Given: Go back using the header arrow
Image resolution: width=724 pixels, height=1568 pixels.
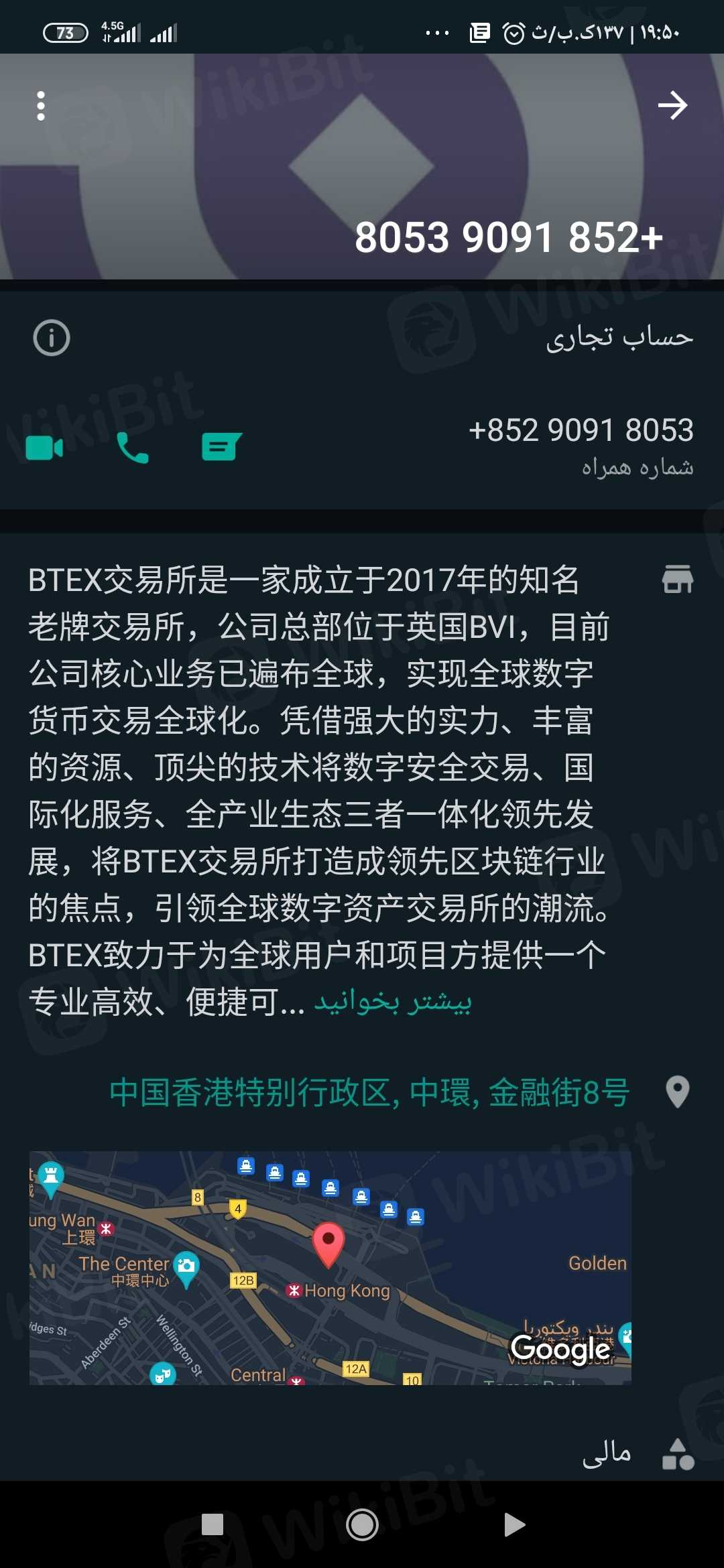Looking at the screenshot, I should pyautogui.click(x=672, y=105).
